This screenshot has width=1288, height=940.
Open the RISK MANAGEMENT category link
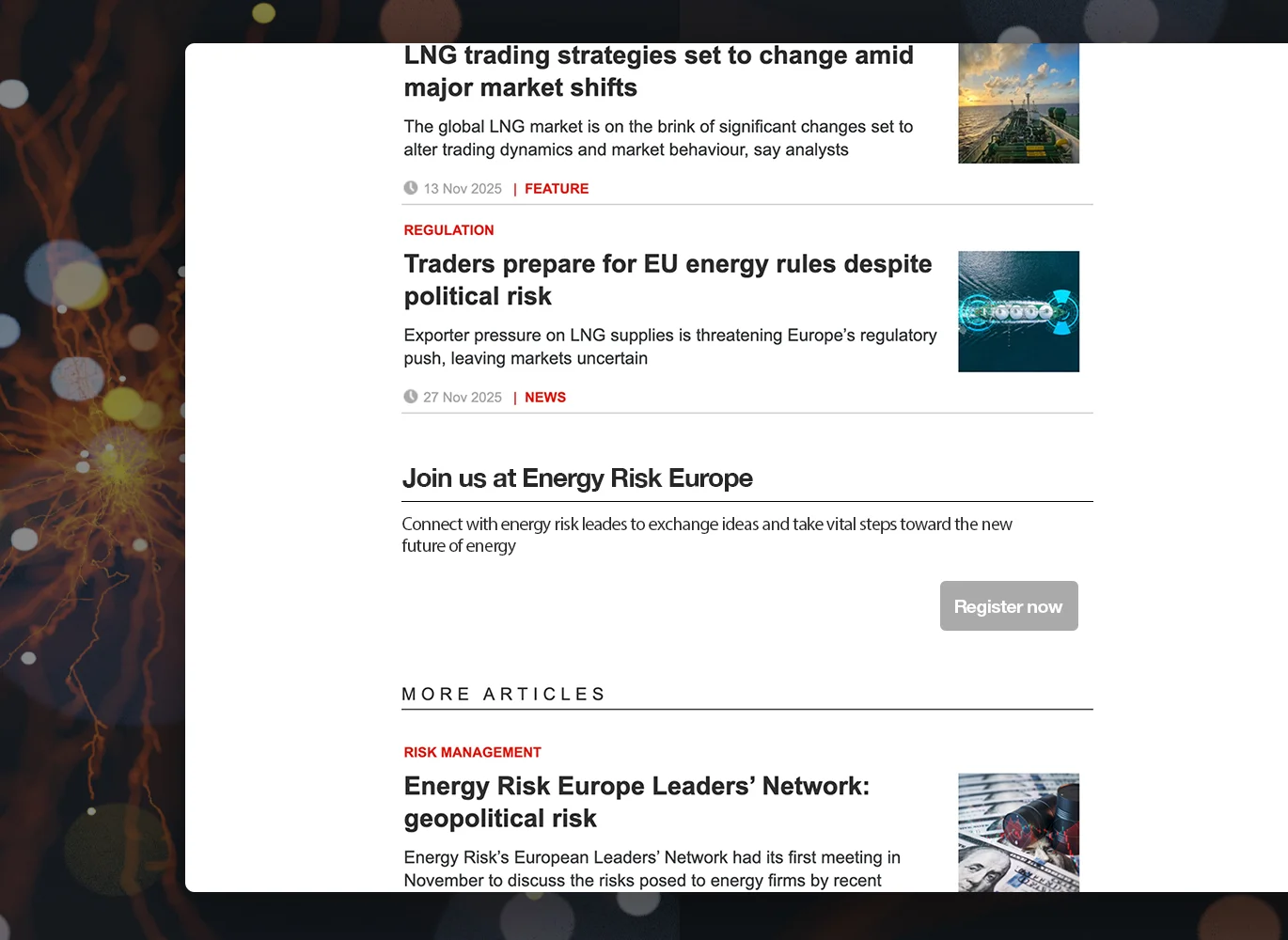[472, 753]
